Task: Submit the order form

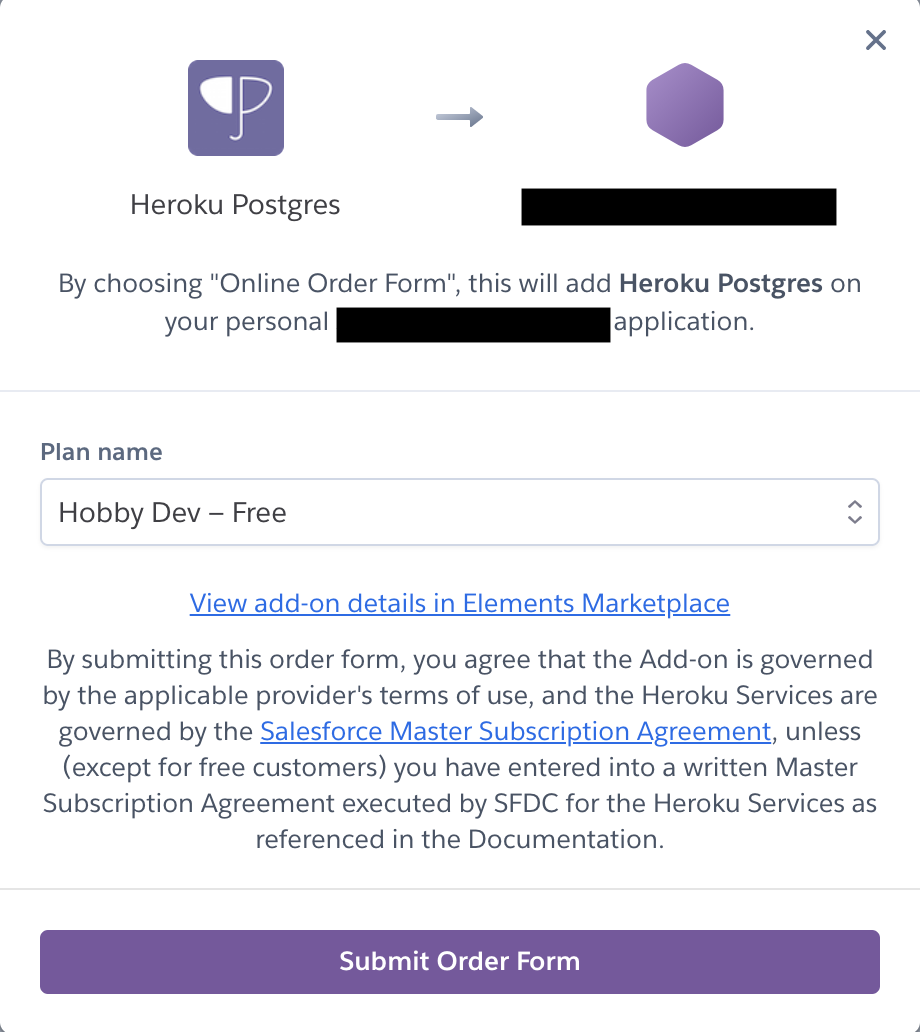Action: pos(459,962)
